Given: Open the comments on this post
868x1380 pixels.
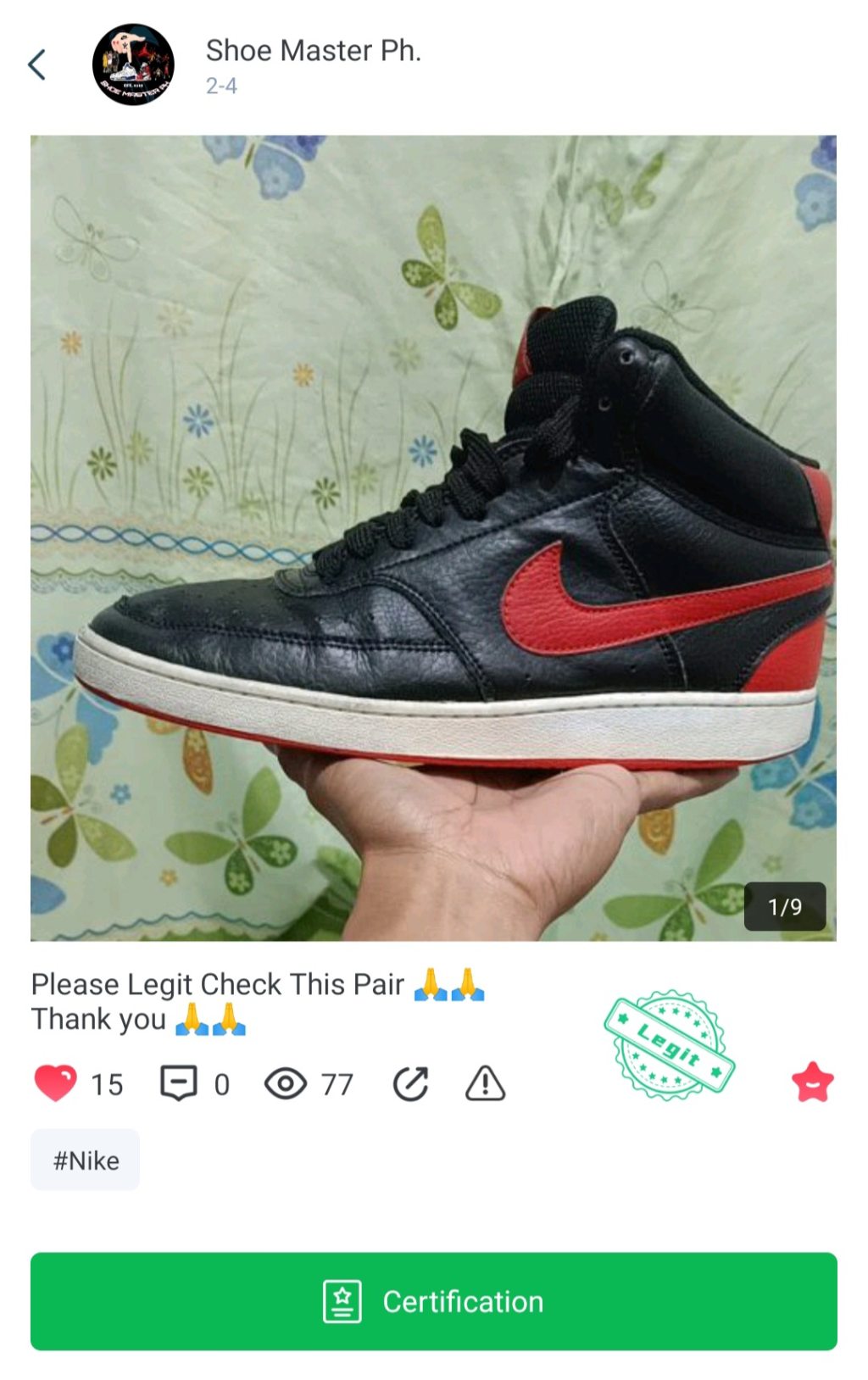Looking at the screenshot, I should tap(179, 1083).
